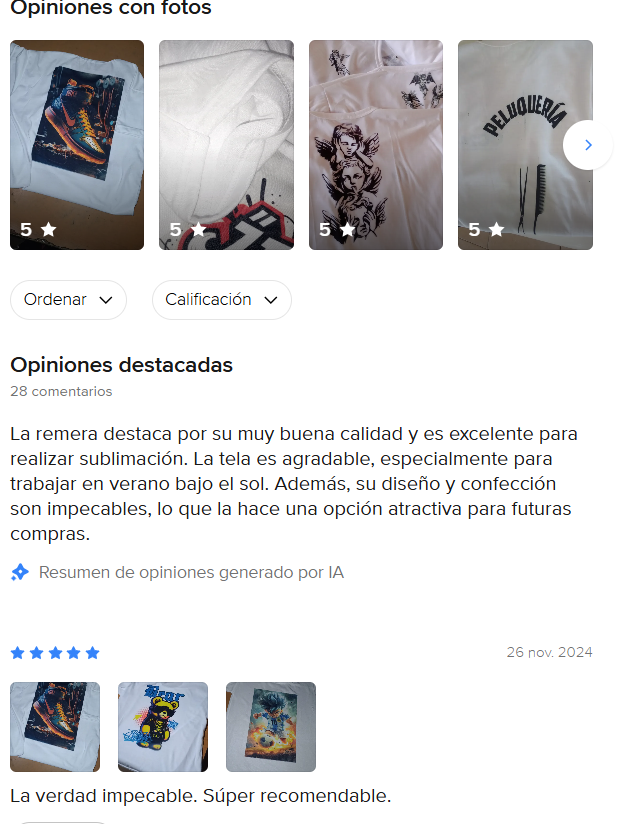618x824 pixels.
Task: Enlarge the bear print photo in the review
Action: click(163, 727)
